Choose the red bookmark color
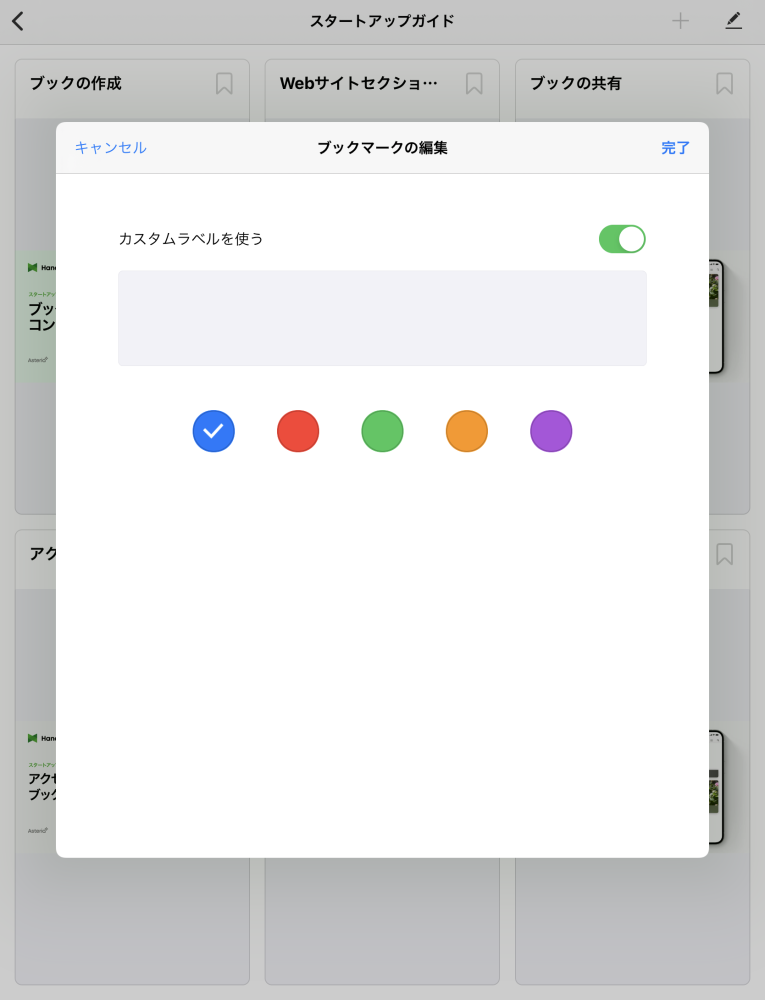Screen dimensions: 765x1000 [298, 431]
